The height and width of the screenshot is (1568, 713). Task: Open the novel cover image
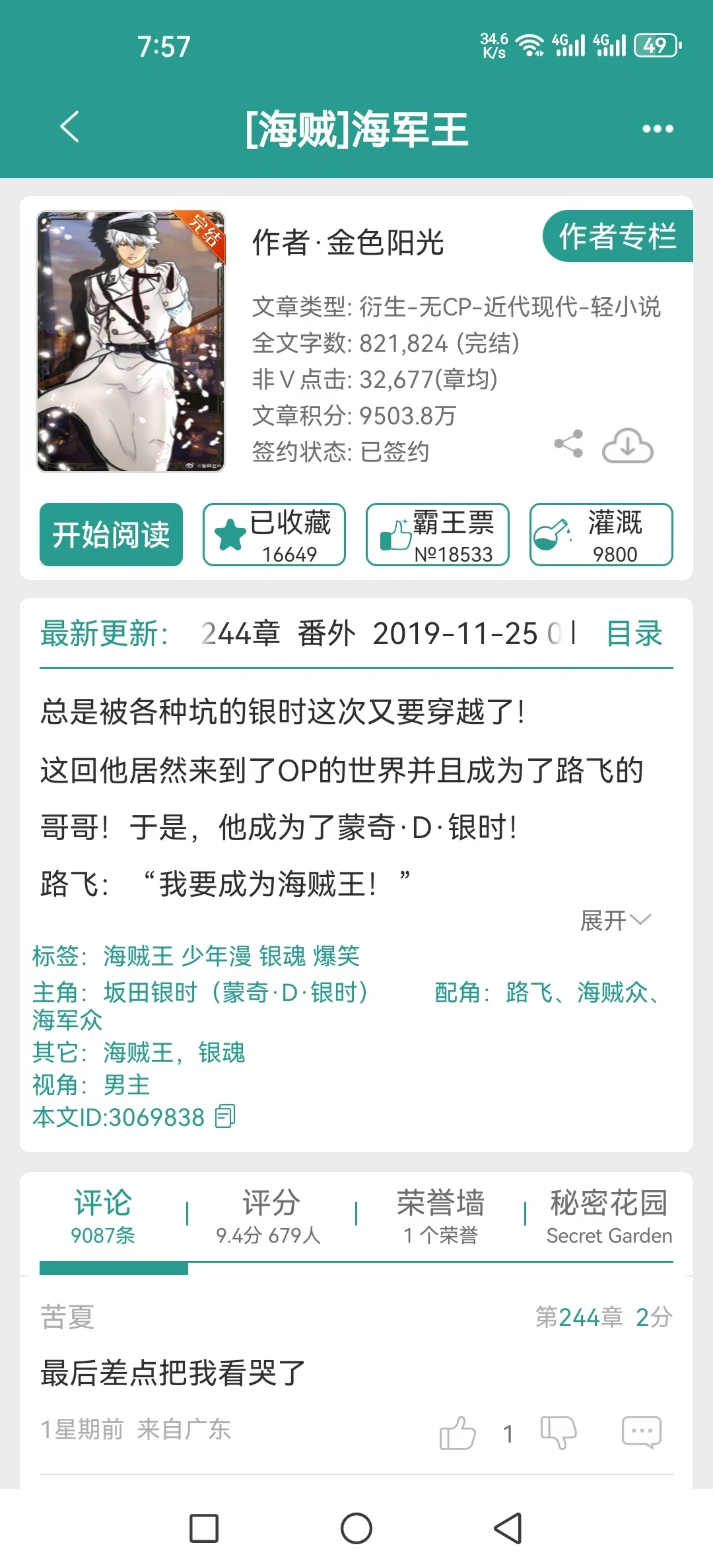pyautogui.click(x=131, y=341)
